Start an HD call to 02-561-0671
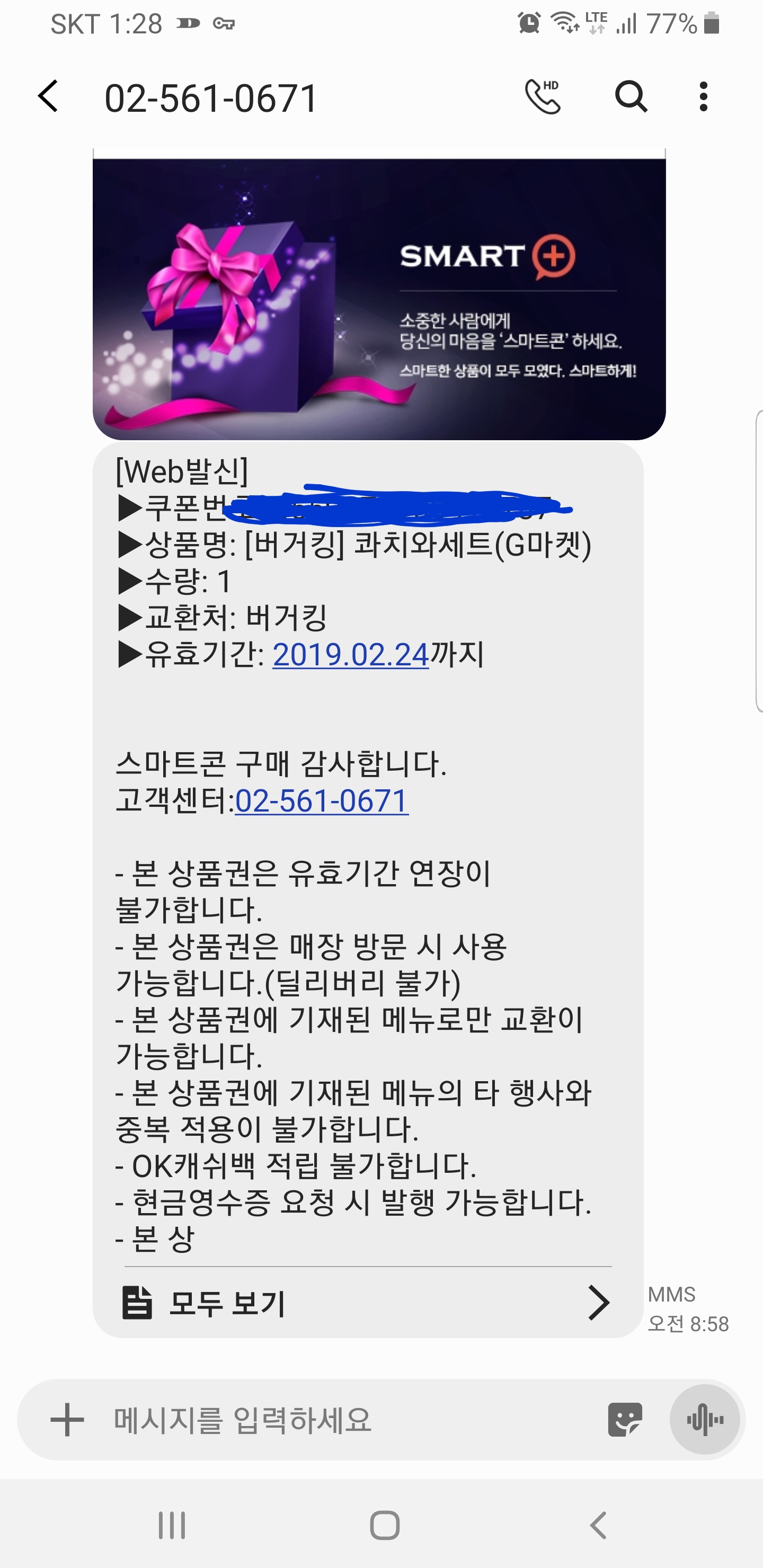 pos(542,97)
